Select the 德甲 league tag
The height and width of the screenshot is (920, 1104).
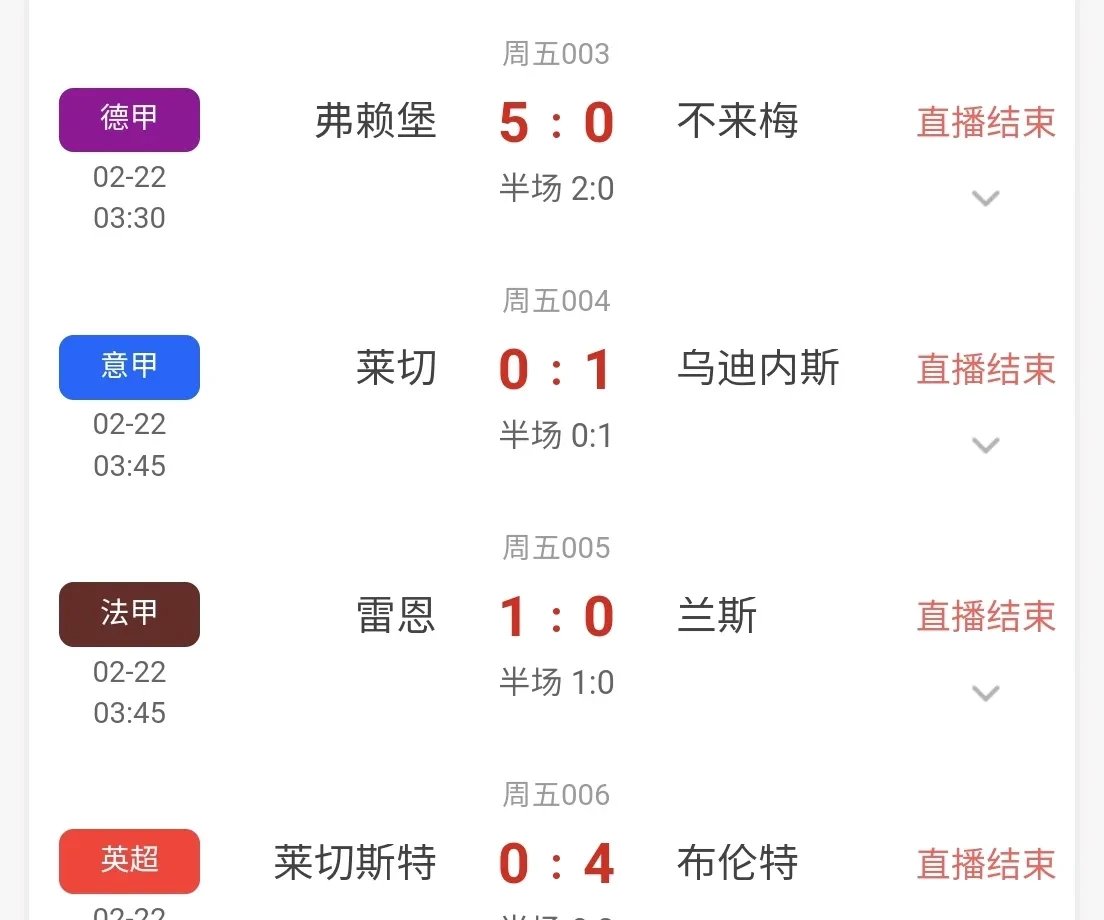(129, 119)
